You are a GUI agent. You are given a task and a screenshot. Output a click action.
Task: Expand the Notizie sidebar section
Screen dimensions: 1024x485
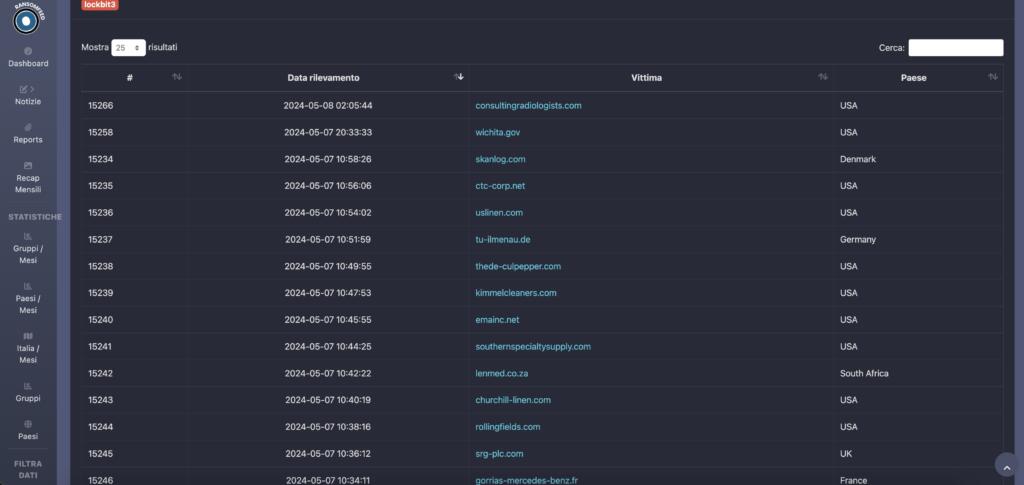pos(28,95)
